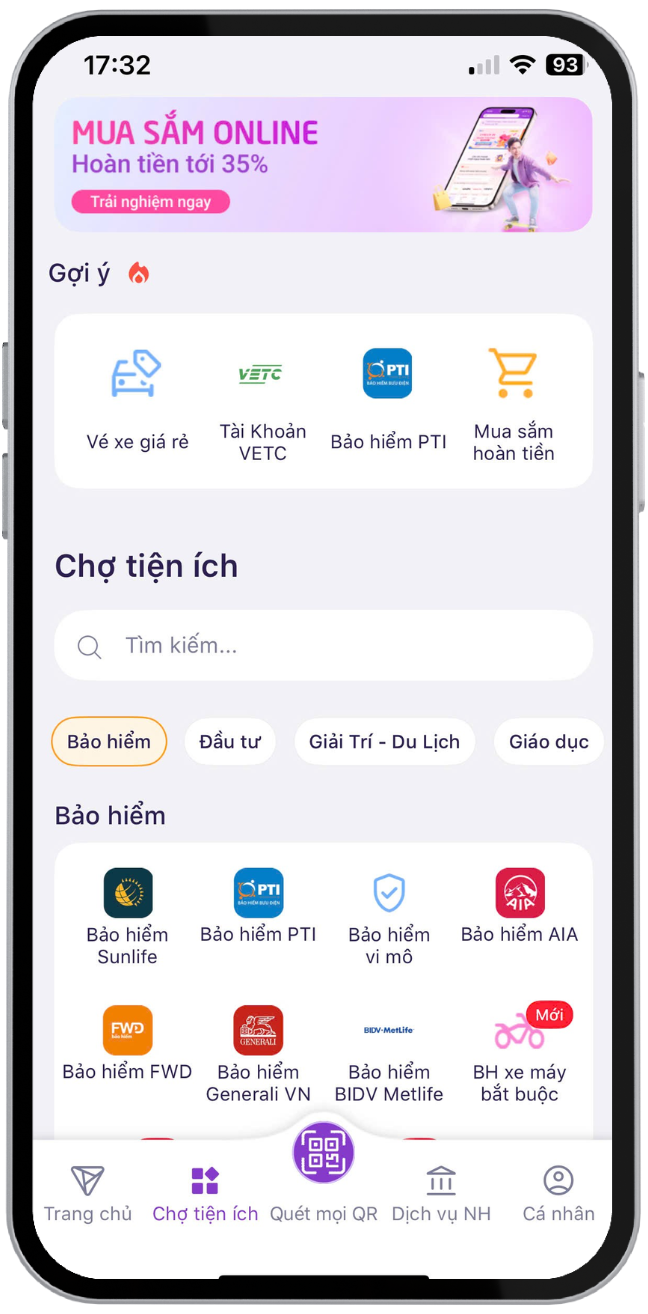The image size is (648, 1314).
Task: Choose the Giải Trí - Du Lịch chip
Action: pos(384,742)
